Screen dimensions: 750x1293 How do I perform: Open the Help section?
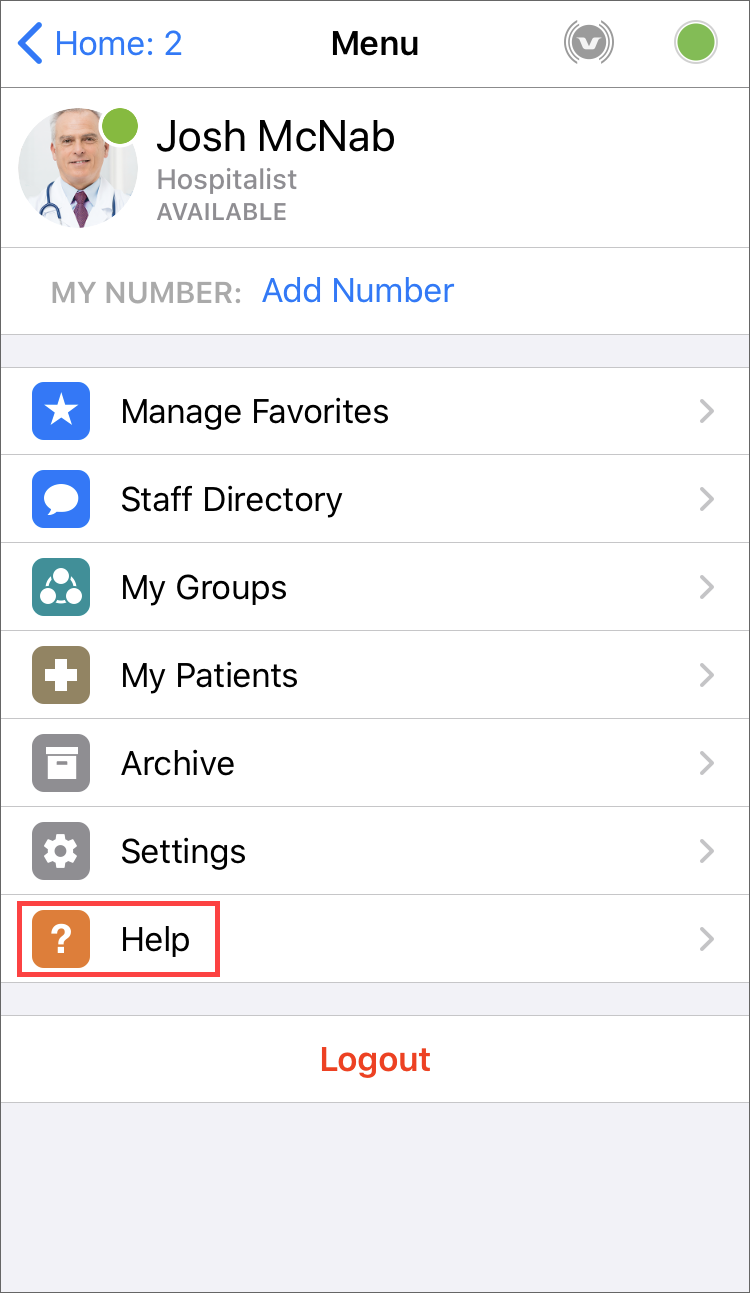click(374, 939)
